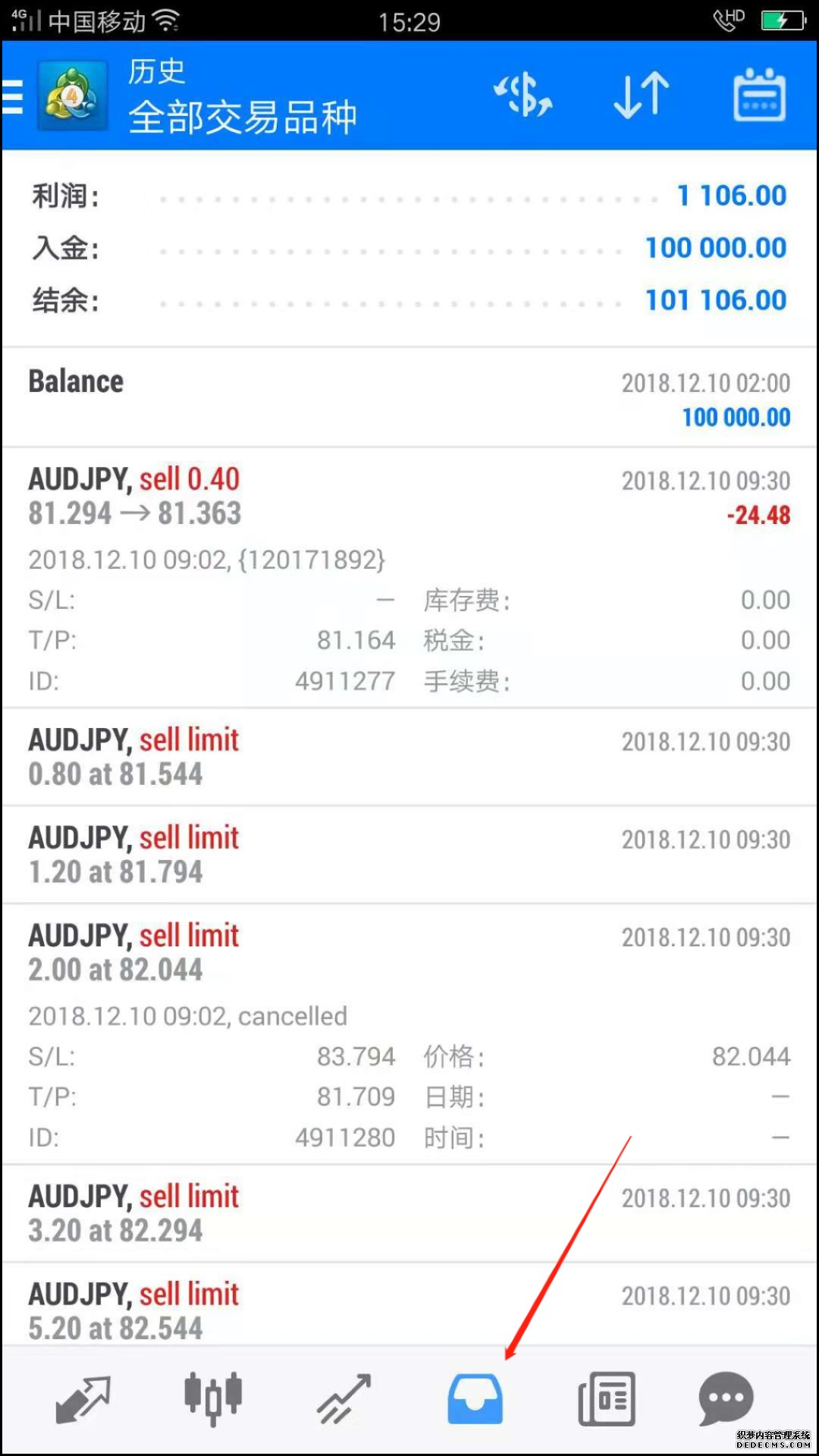Switch to the News tab
Viewport: 819px width, 1456px height.
(606, 1398)
